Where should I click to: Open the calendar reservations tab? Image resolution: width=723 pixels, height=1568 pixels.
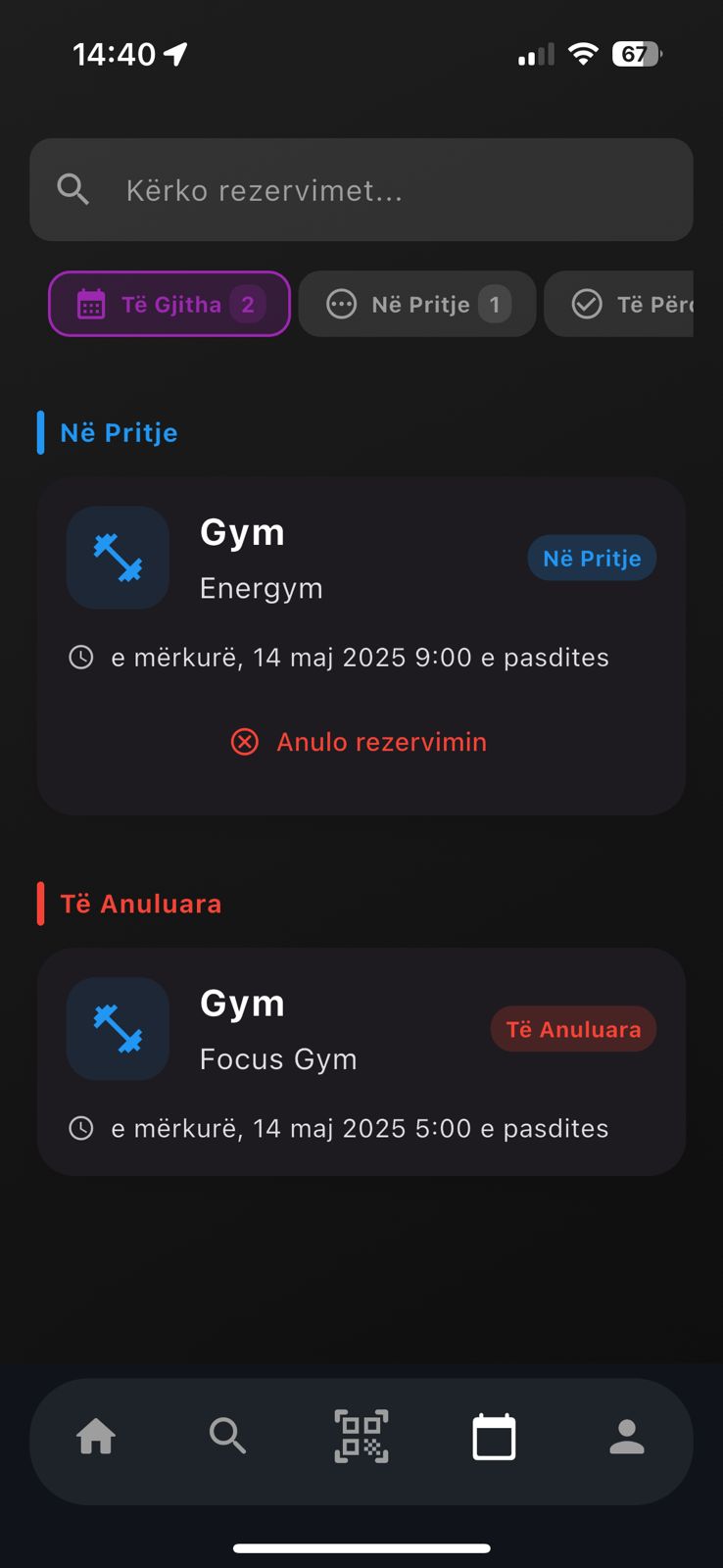click(494, 1438)
